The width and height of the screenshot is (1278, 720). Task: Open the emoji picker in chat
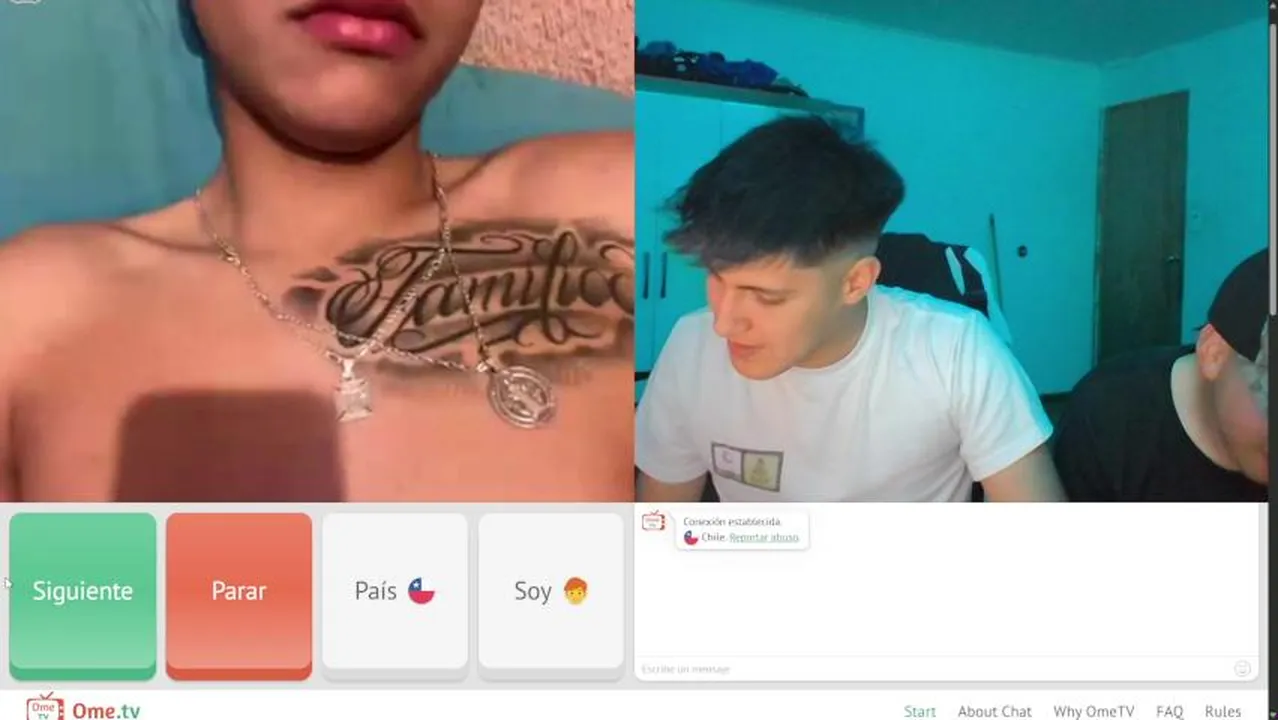tap(1243, 668)
